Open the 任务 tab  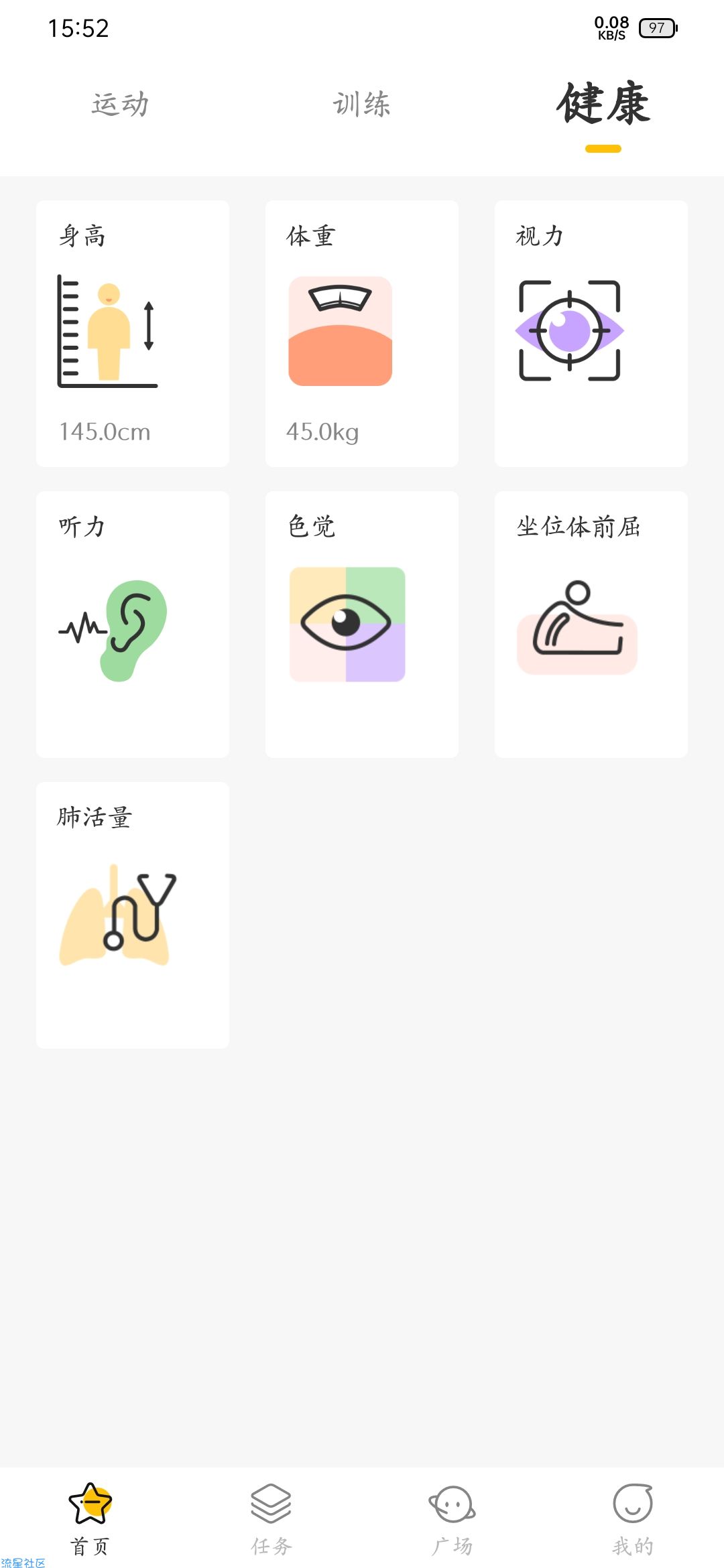[271, 1518]
